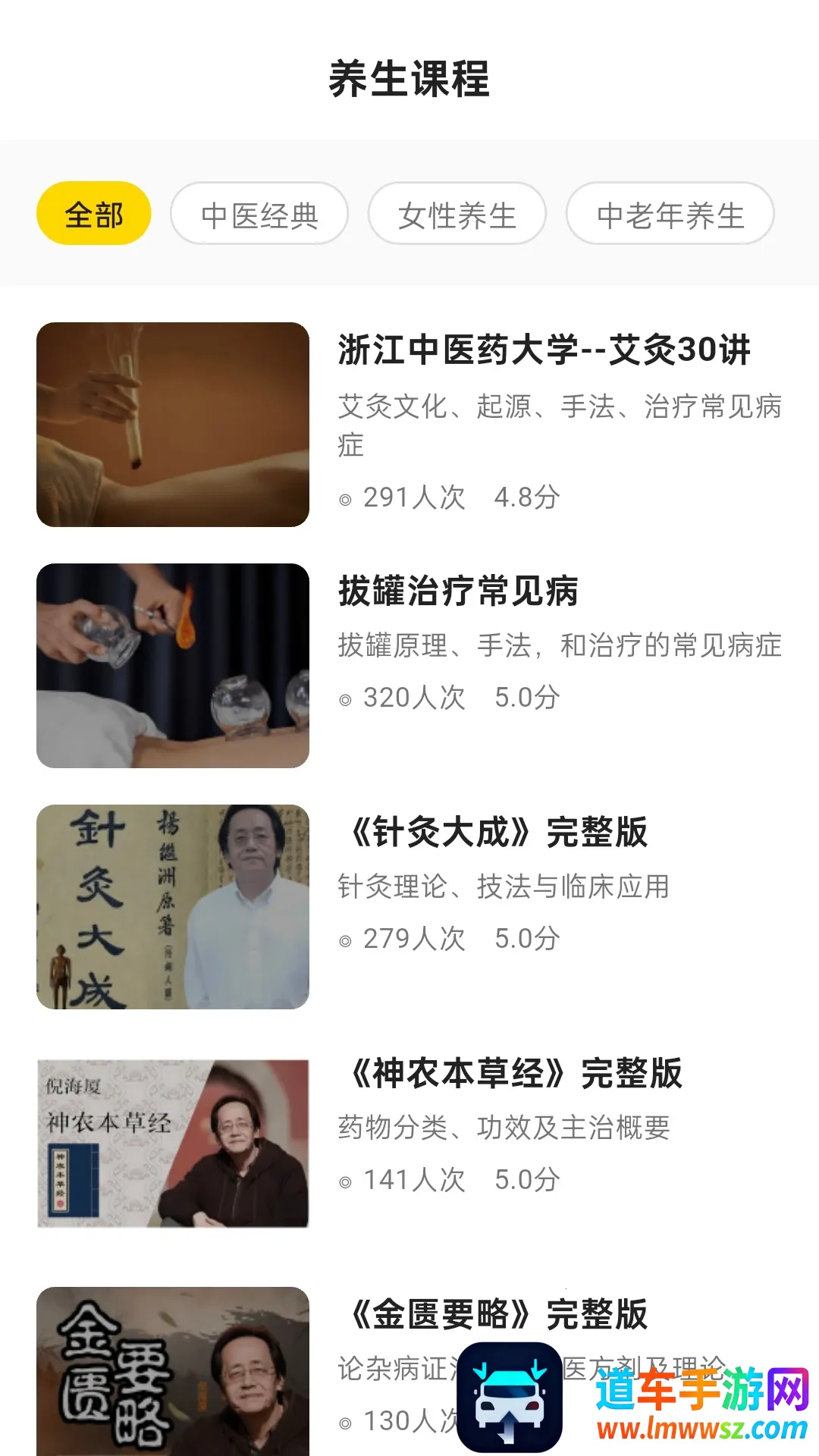The width and height of the screenshot is (819, 1456).
Task: Open 《金匮要略》完整版 course
Action: [497, 1314]
